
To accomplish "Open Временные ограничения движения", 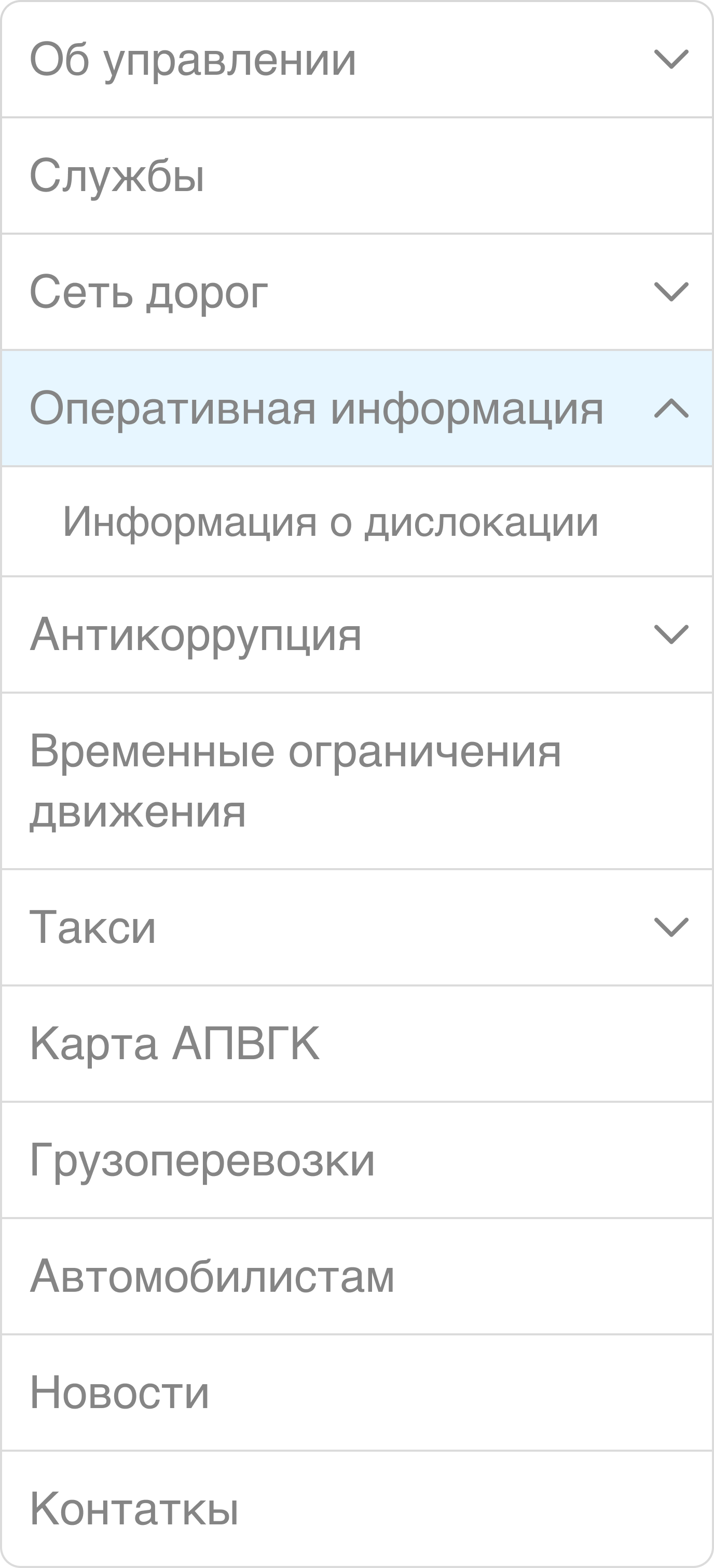I will [x=295, y=781].
